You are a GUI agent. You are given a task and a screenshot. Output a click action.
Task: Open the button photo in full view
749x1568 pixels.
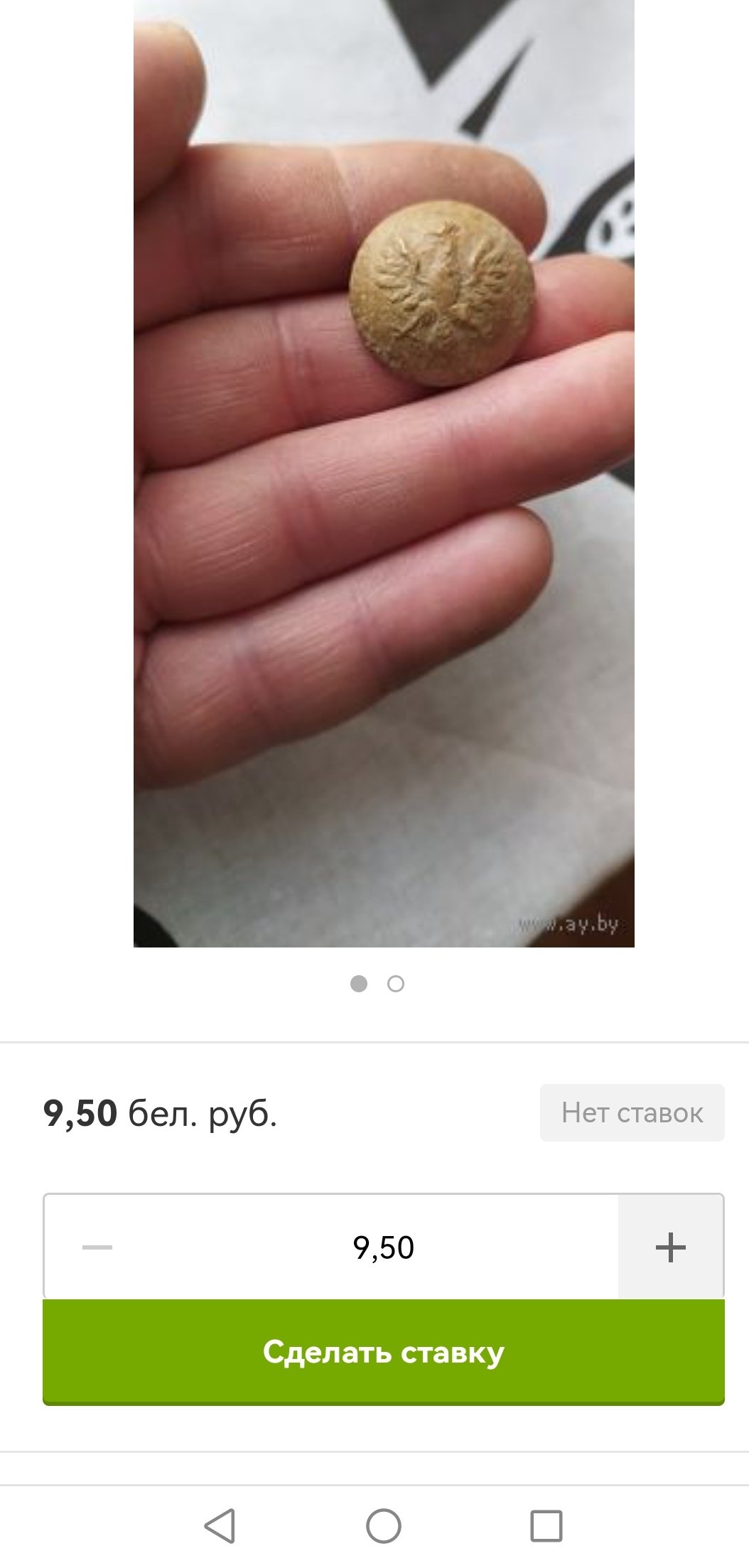click(x=384, y=473)
